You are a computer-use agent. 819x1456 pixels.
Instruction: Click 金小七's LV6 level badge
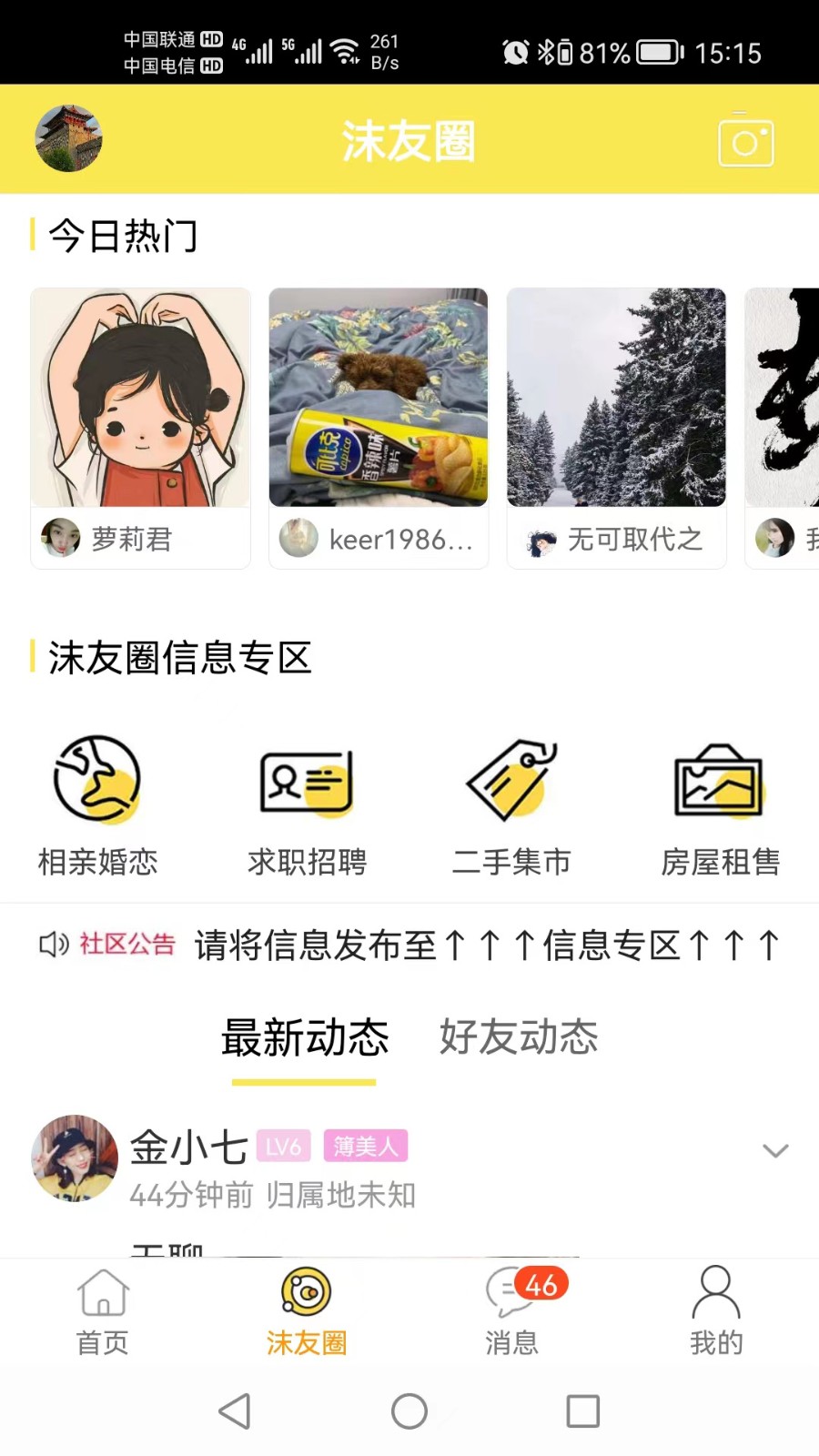click(x=284, y=1147)
